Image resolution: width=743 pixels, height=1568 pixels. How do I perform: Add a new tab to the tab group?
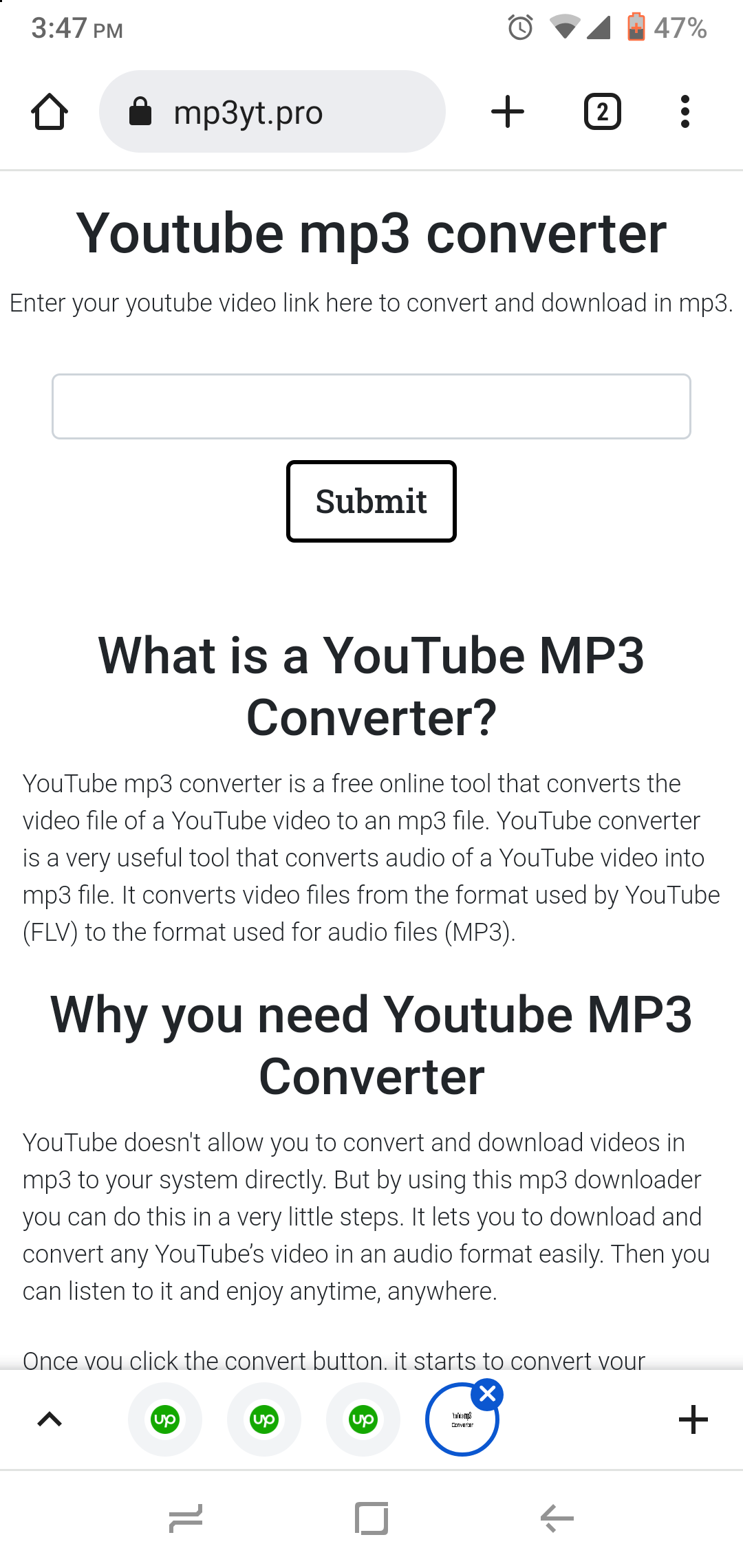693,1419
